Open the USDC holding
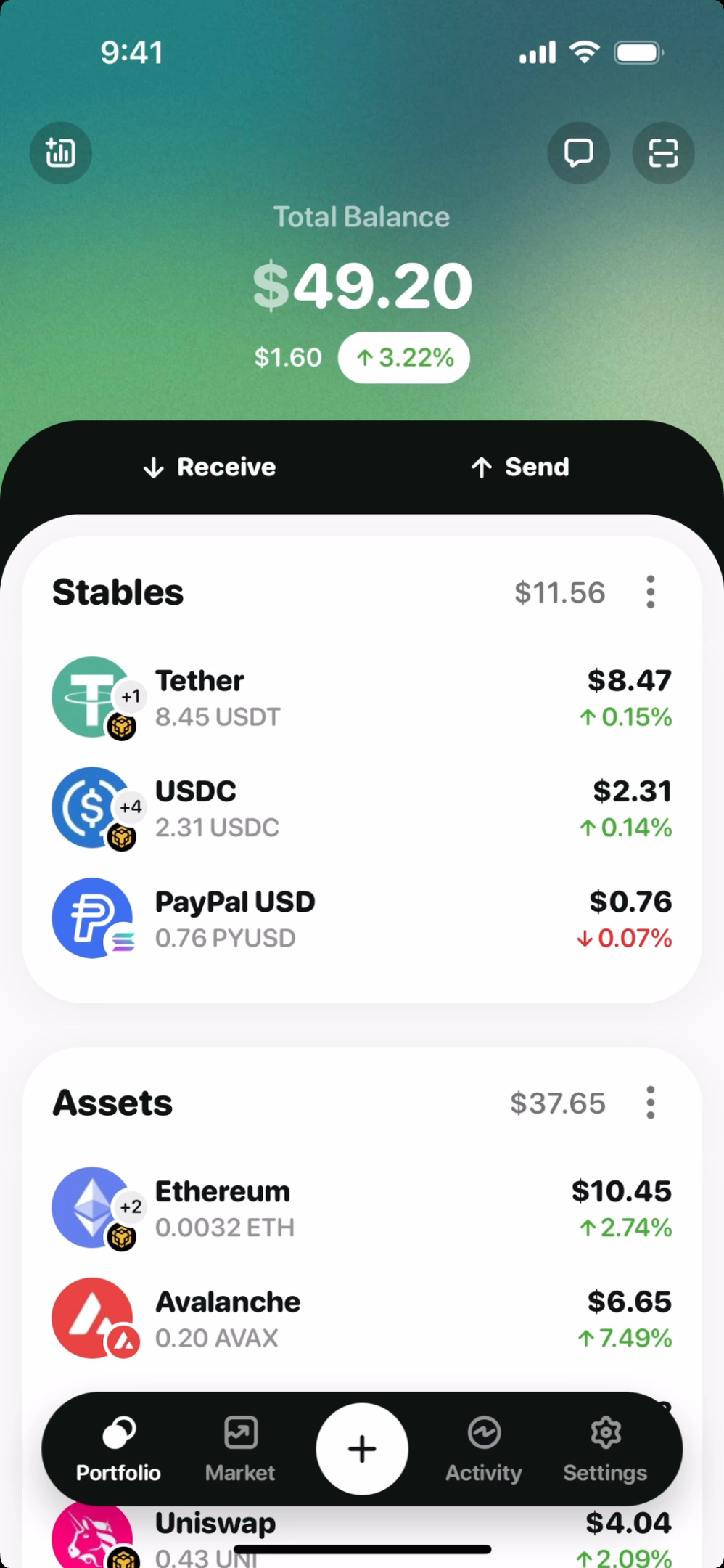The height and width of the screenshot is (1568, 724). point(361,809)
